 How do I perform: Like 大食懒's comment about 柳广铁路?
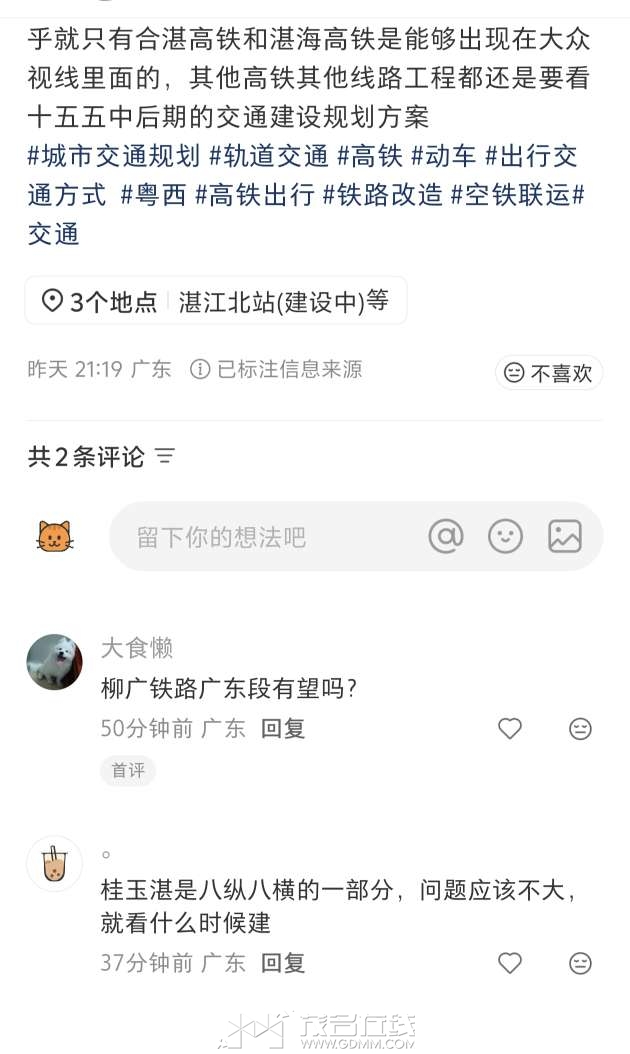tap(510, 729)
